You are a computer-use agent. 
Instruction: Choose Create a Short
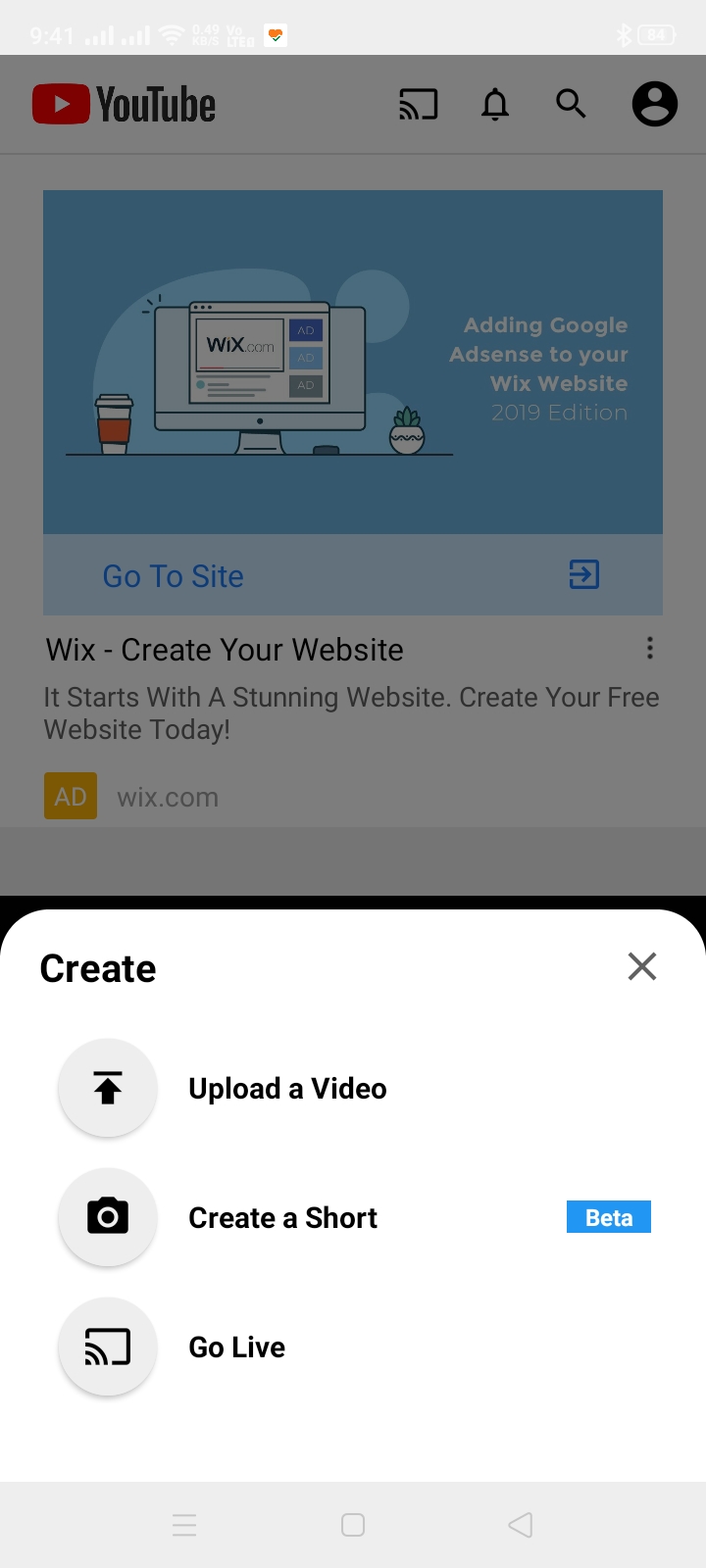(353, 1217)
